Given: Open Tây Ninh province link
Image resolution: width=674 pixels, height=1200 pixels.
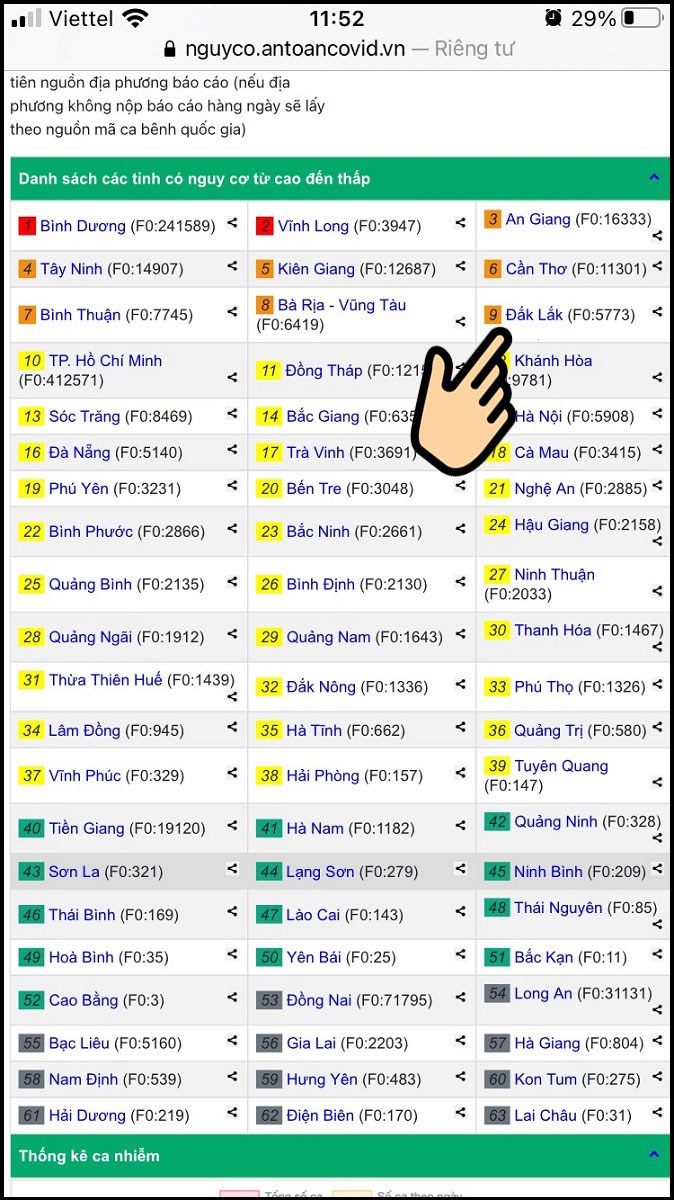Looking at the screenshot, I should [x=71, y=269].
